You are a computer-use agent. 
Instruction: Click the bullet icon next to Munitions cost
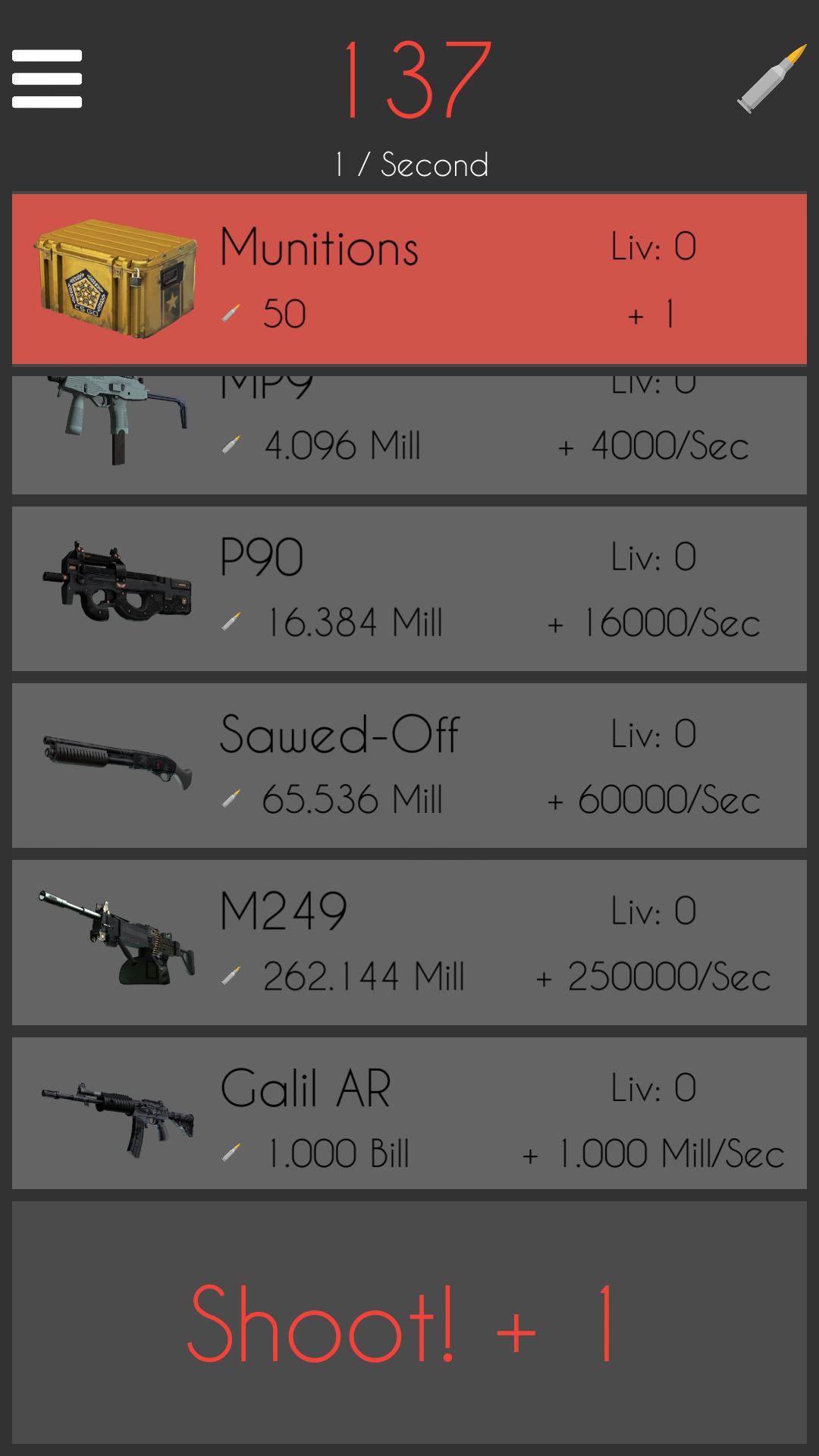233,311
